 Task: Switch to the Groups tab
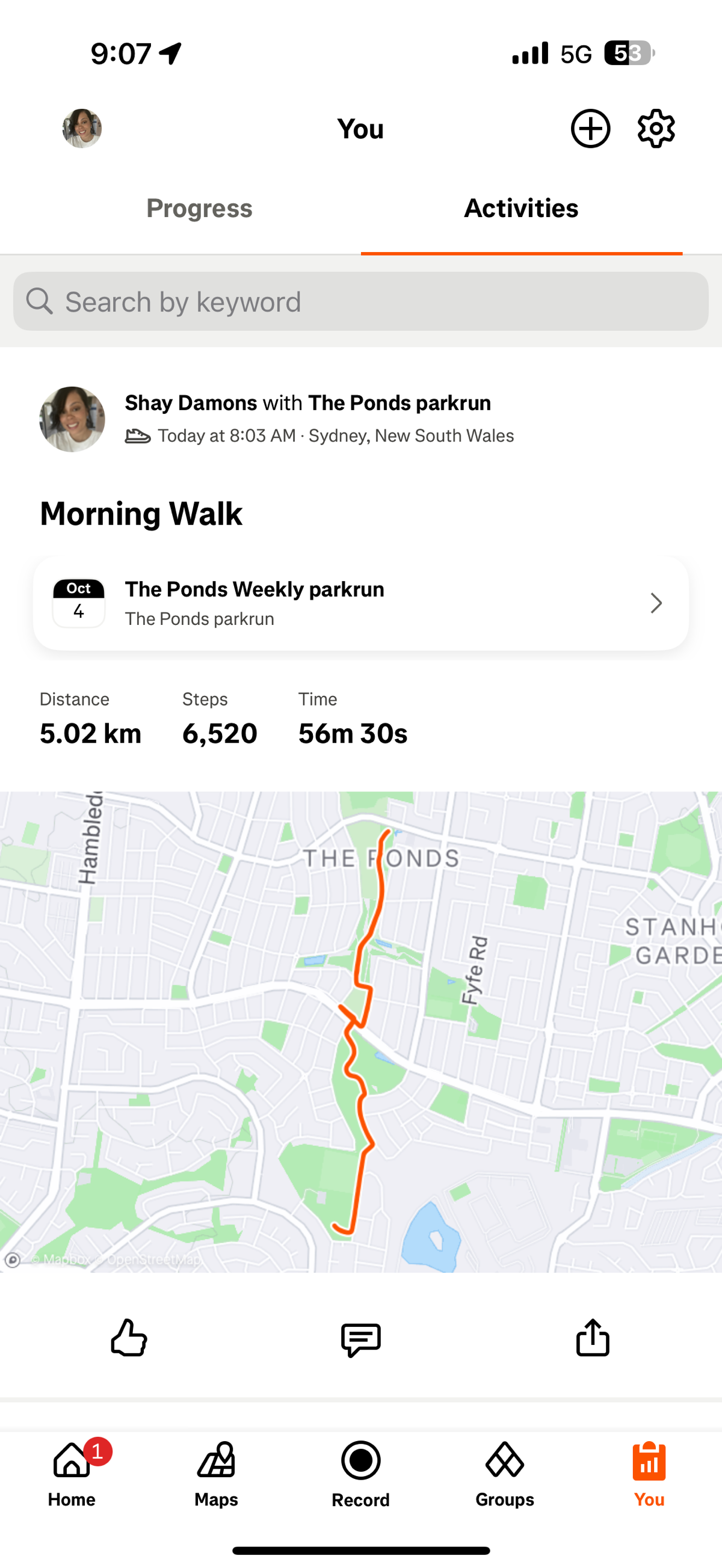click(x=505, y=1473)
